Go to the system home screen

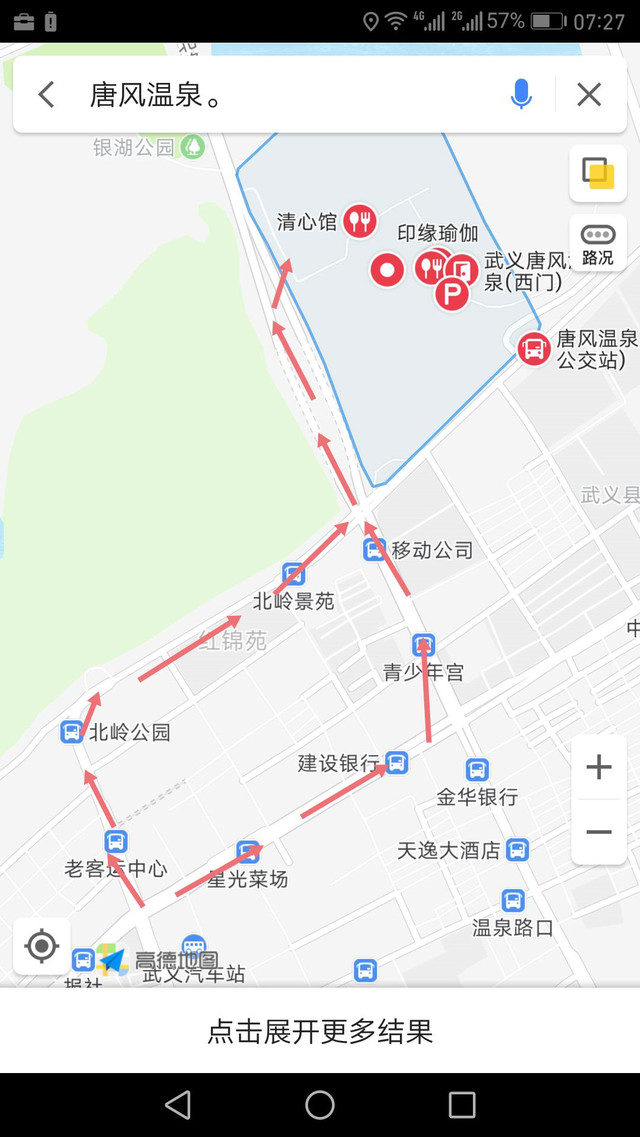320,1104
